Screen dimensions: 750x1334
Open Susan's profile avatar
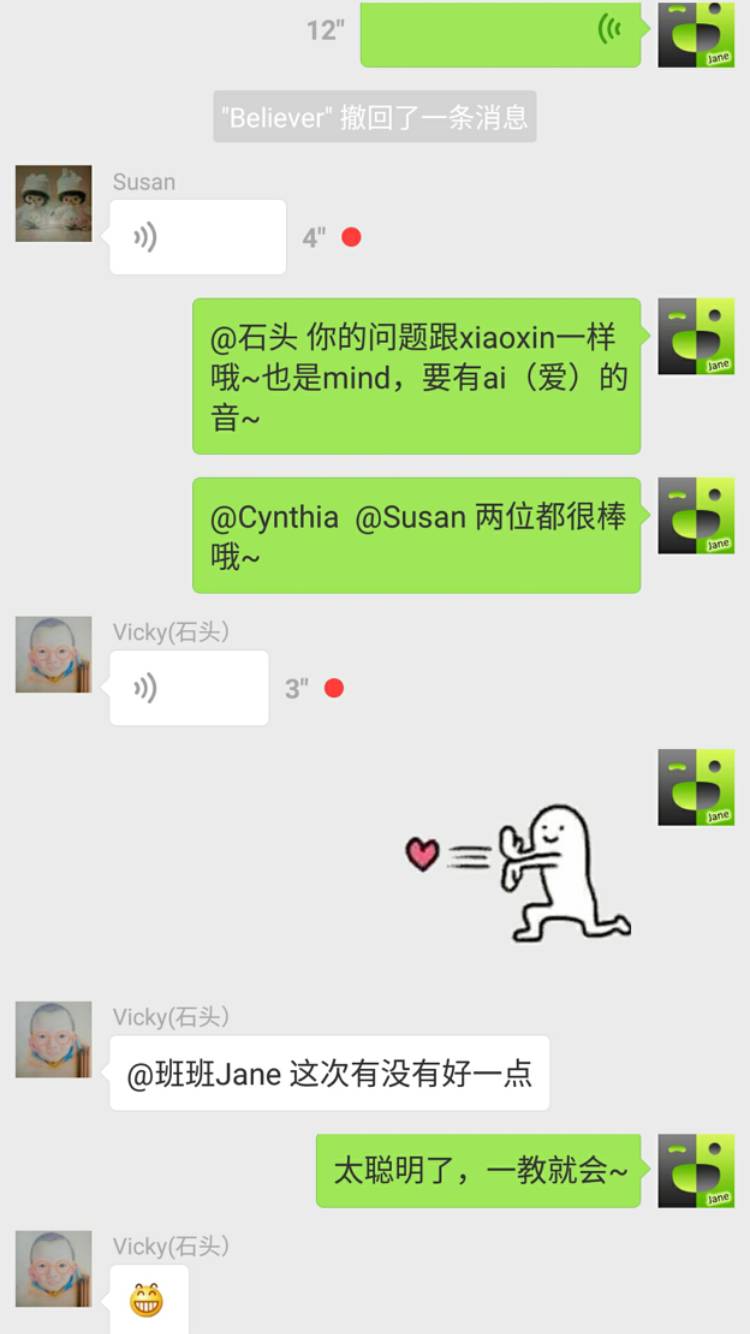coord(54,204)
